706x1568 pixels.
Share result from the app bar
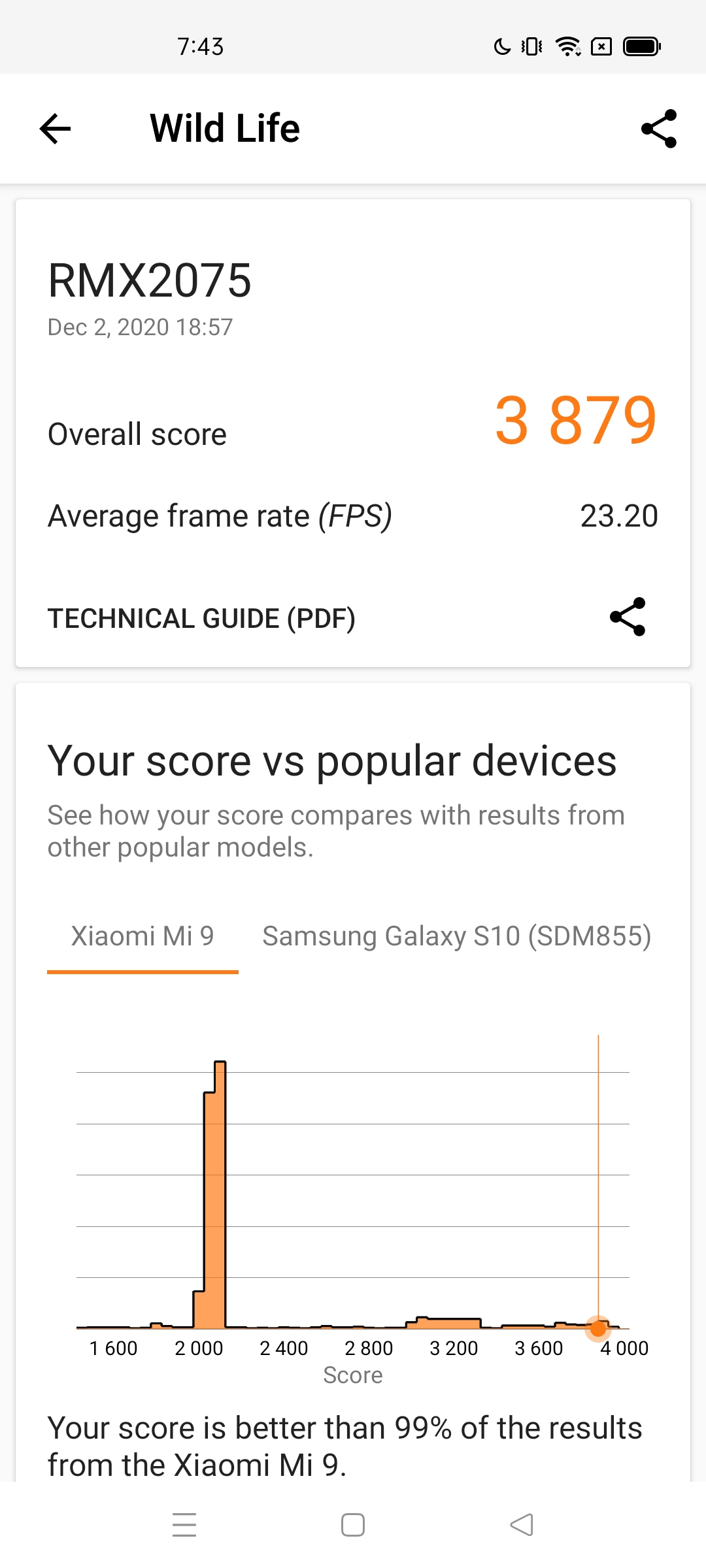pyautogui.click(x=658, y=128)
